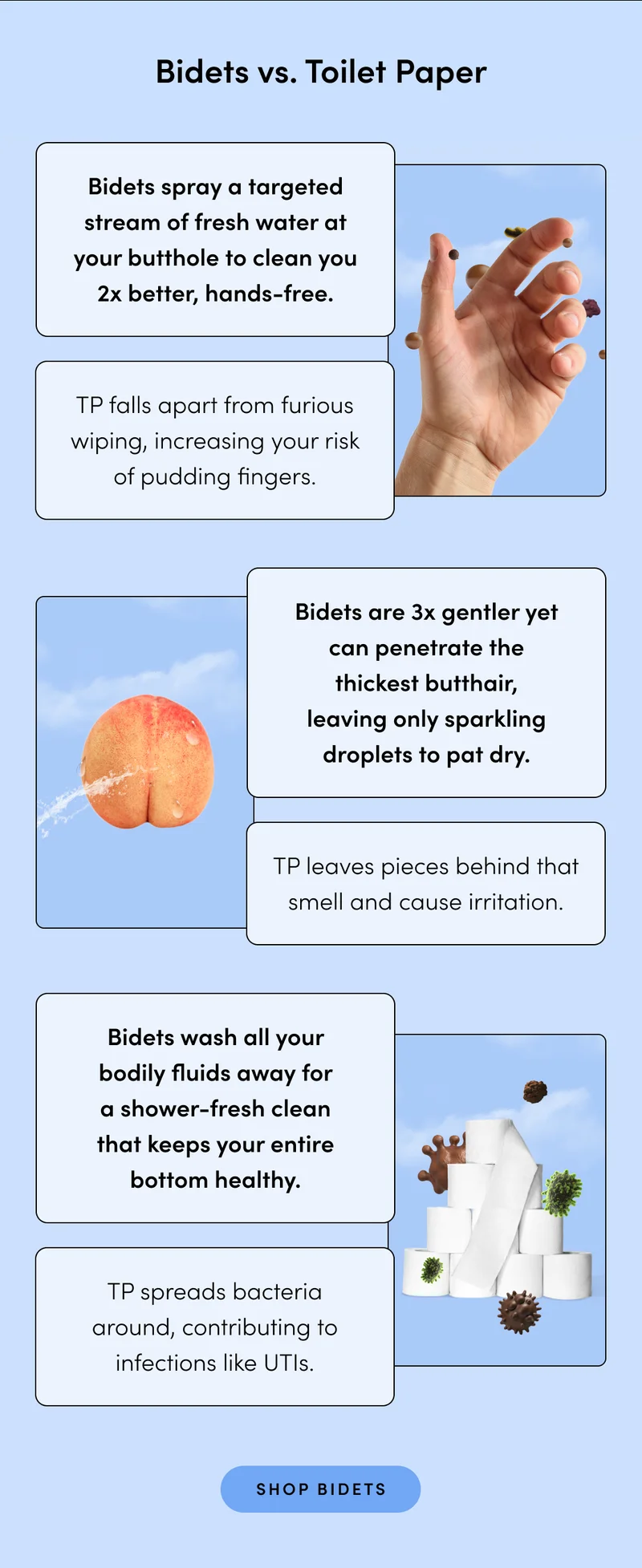This screenshot has width=642, height=1568.
Task: Select the 'shower-fresh clean' card
Action: (215, 1107)
